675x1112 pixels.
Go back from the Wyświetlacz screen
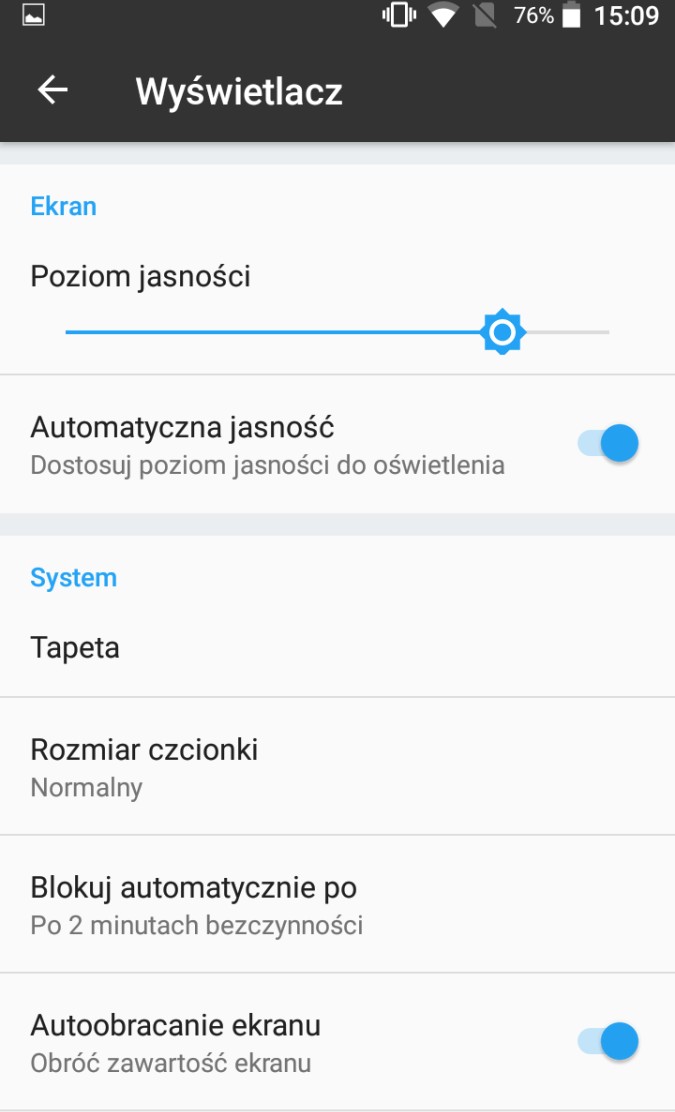(x=52, y=91)
